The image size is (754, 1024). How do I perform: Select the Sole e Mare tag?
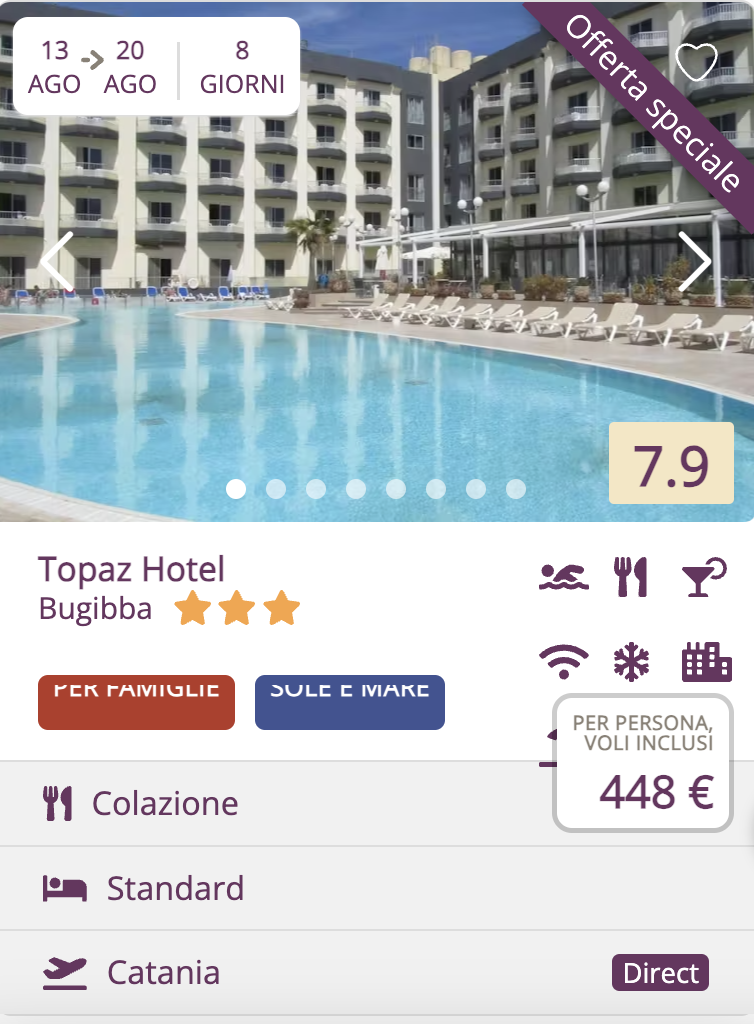[x=349, y=702]
